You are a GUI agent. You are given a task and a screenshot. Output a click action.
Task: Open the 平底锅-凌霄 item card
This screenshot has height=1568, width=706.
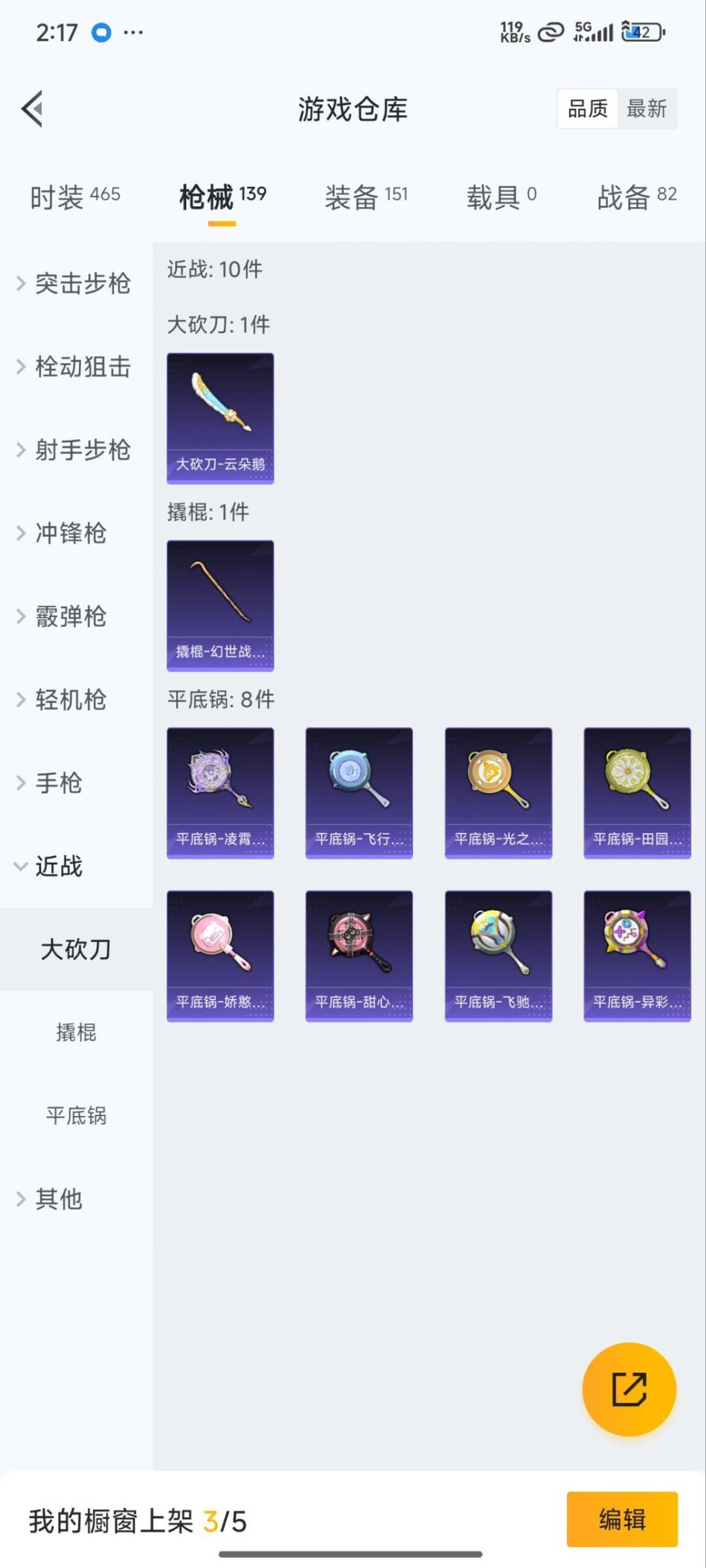220,793
